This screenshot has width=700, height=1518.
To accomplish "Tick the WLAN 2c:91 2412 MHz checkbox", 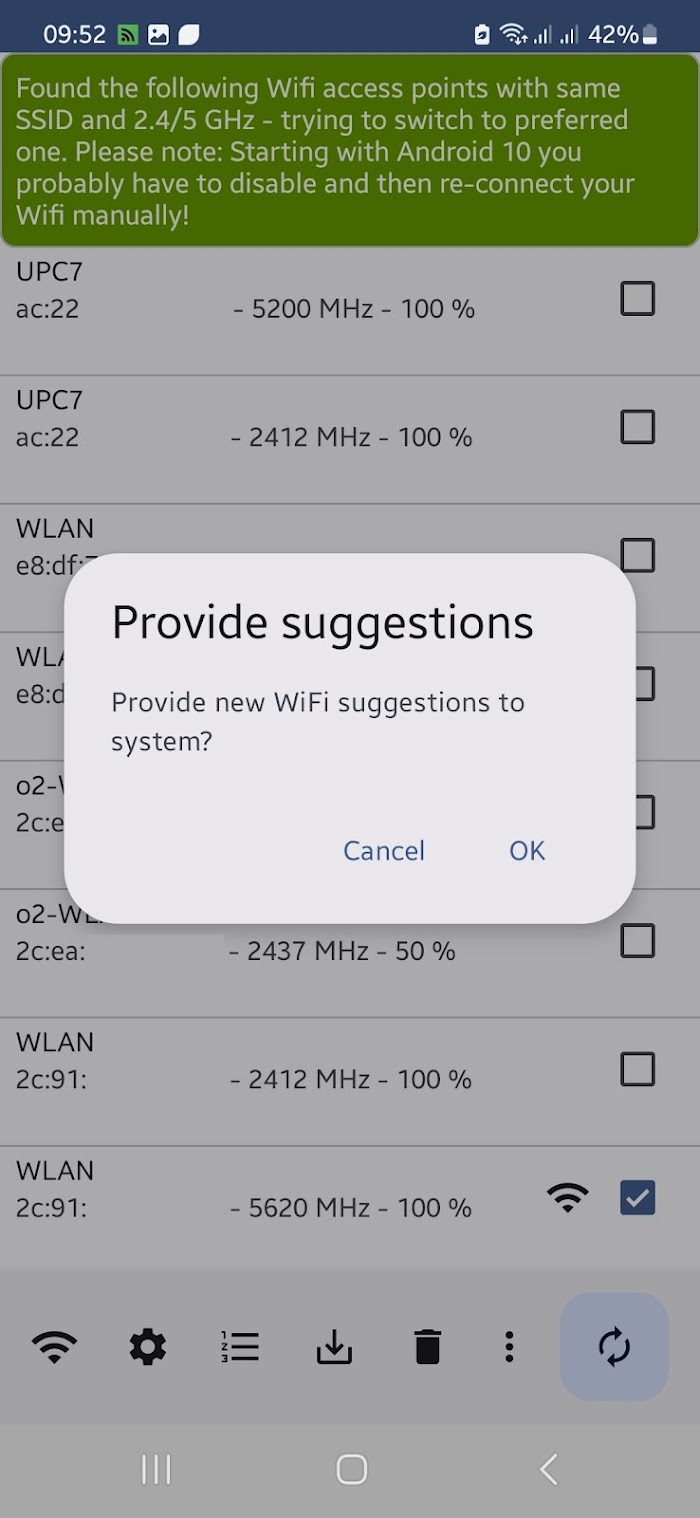I will (637, 1069).
